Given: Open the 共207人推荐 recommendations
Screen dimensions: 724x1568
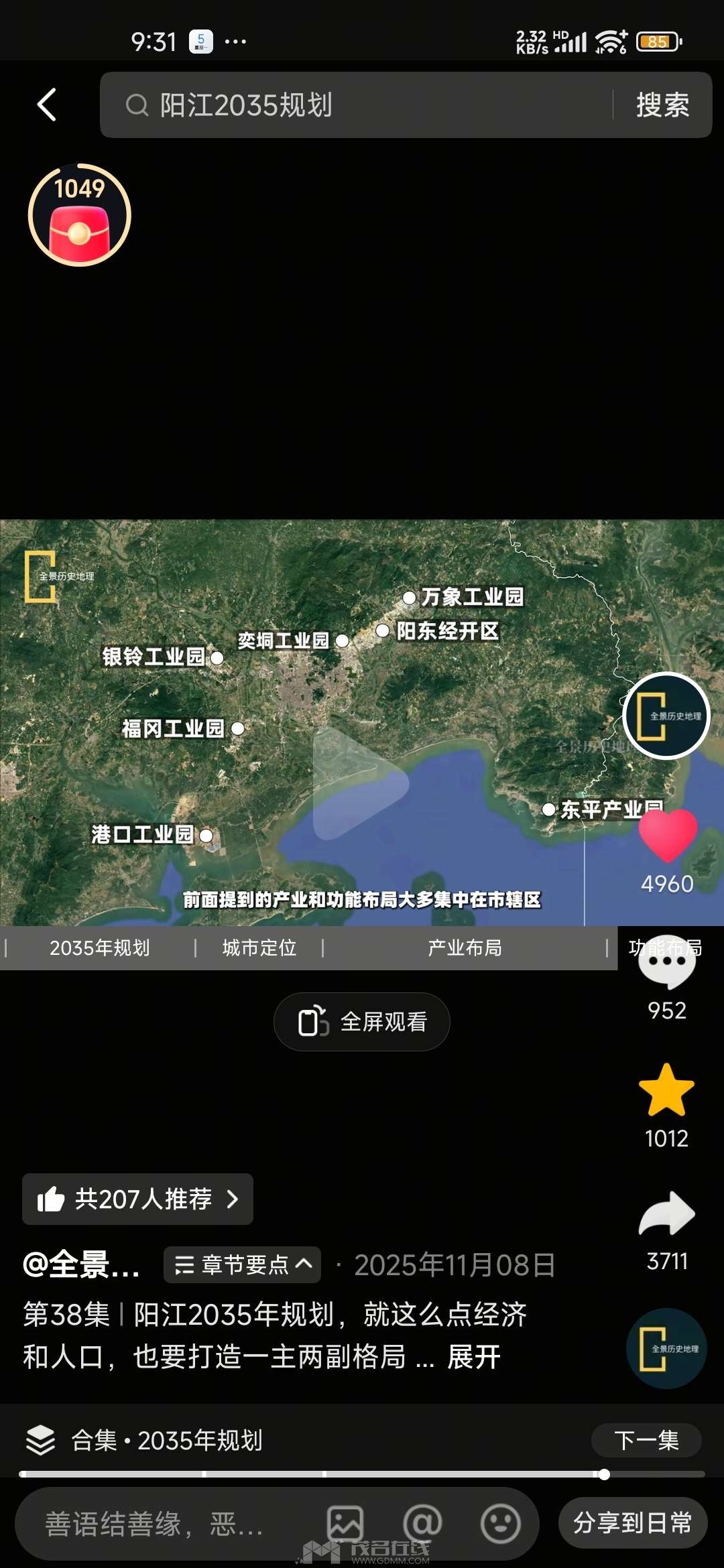Looking at the screenshot, I should tap(138, 1199).
